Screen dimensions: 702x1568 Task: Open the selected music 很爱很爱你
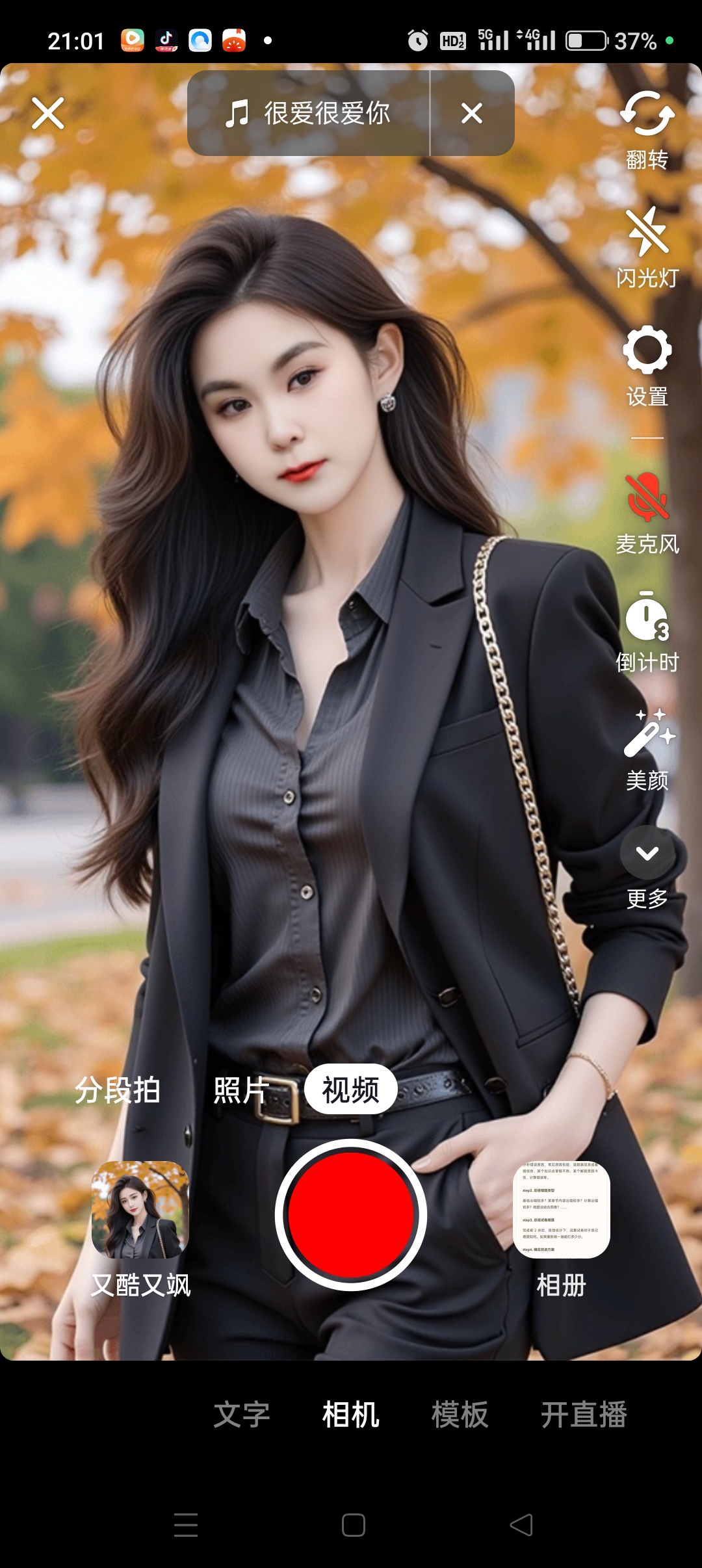(309, 114)
